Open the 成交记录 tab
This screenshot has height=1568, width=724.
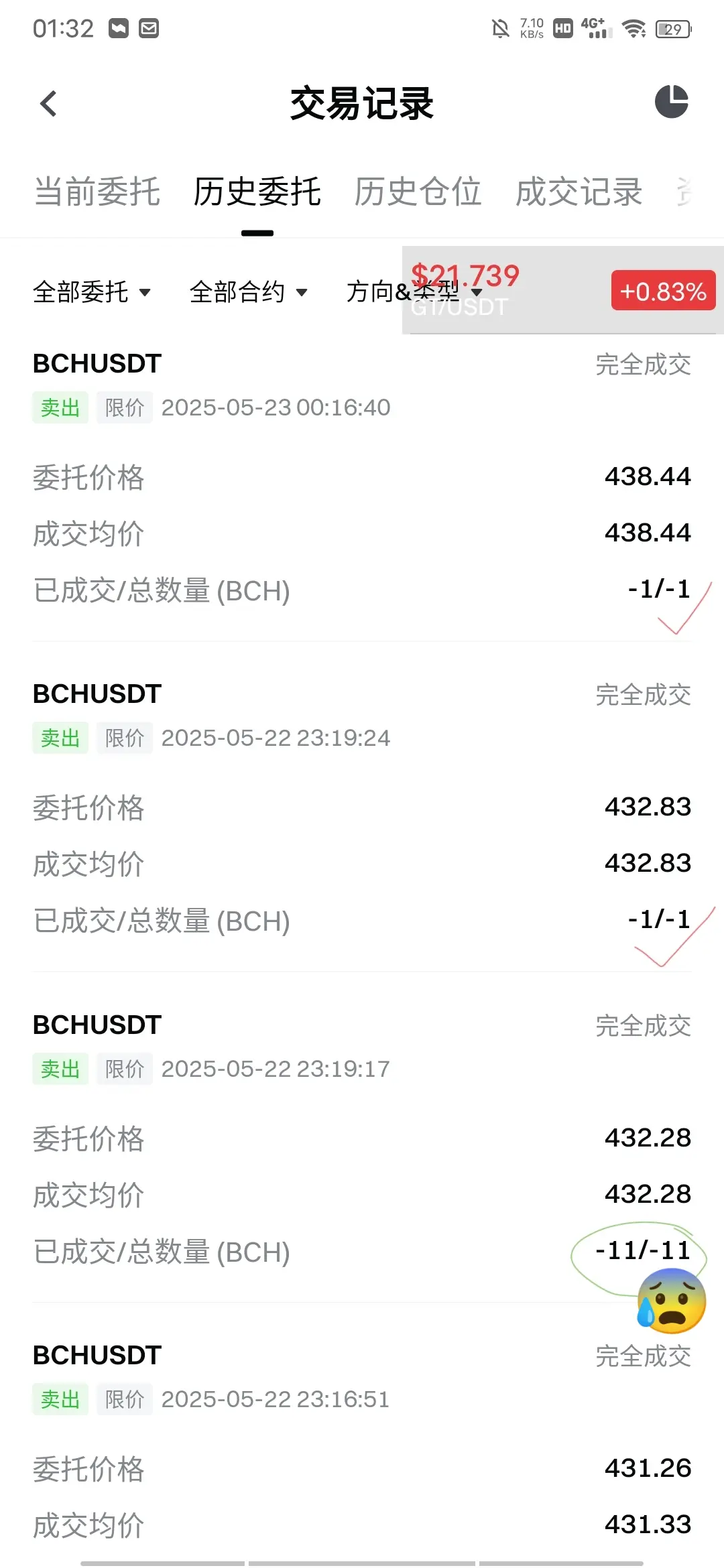[x=579, y=192]
